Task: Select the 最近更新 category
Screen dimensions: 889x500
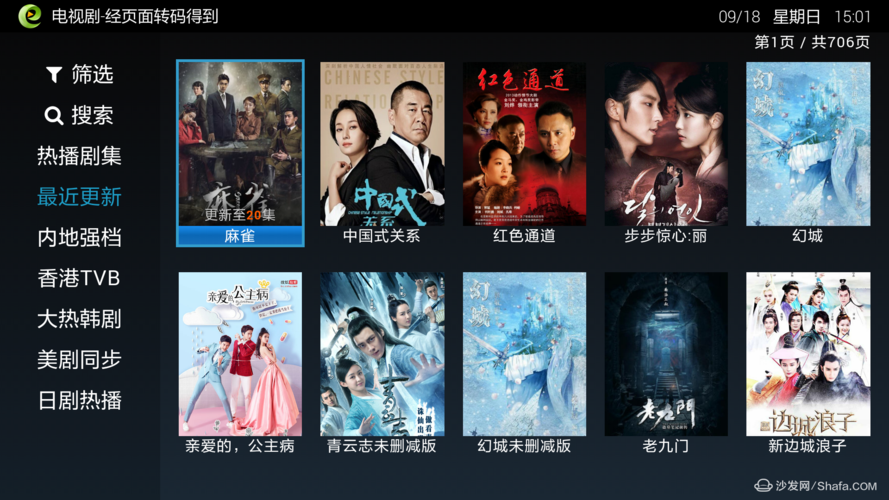Action: click(80, 197)
